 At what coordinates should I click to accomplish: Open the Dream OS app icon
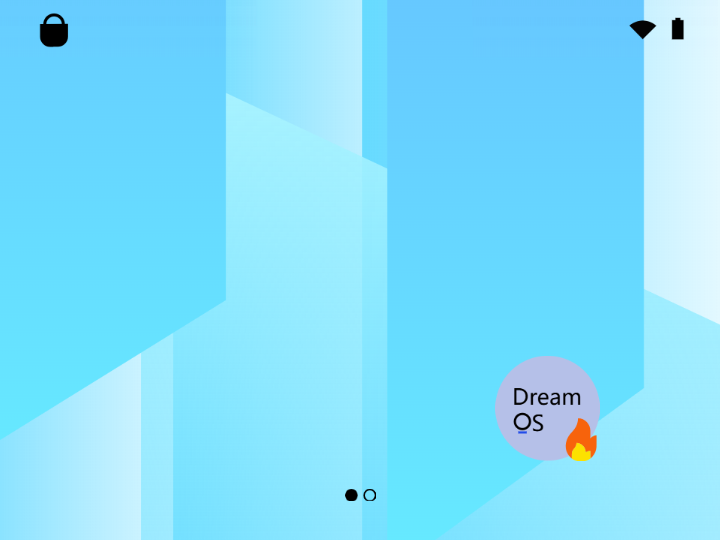click(x=547, y=408)
